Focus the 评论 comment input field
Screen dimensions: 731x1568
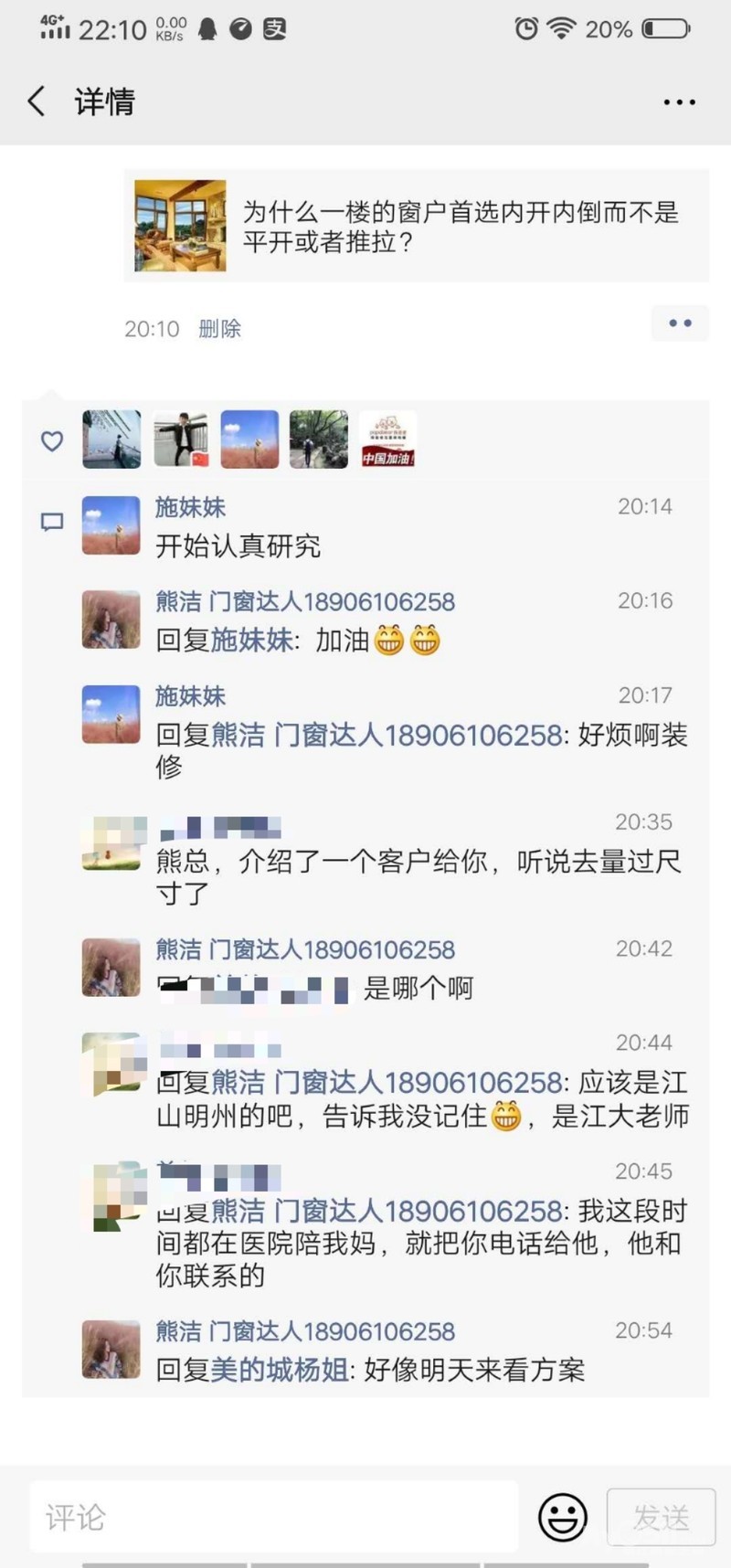click(274, 1517)
